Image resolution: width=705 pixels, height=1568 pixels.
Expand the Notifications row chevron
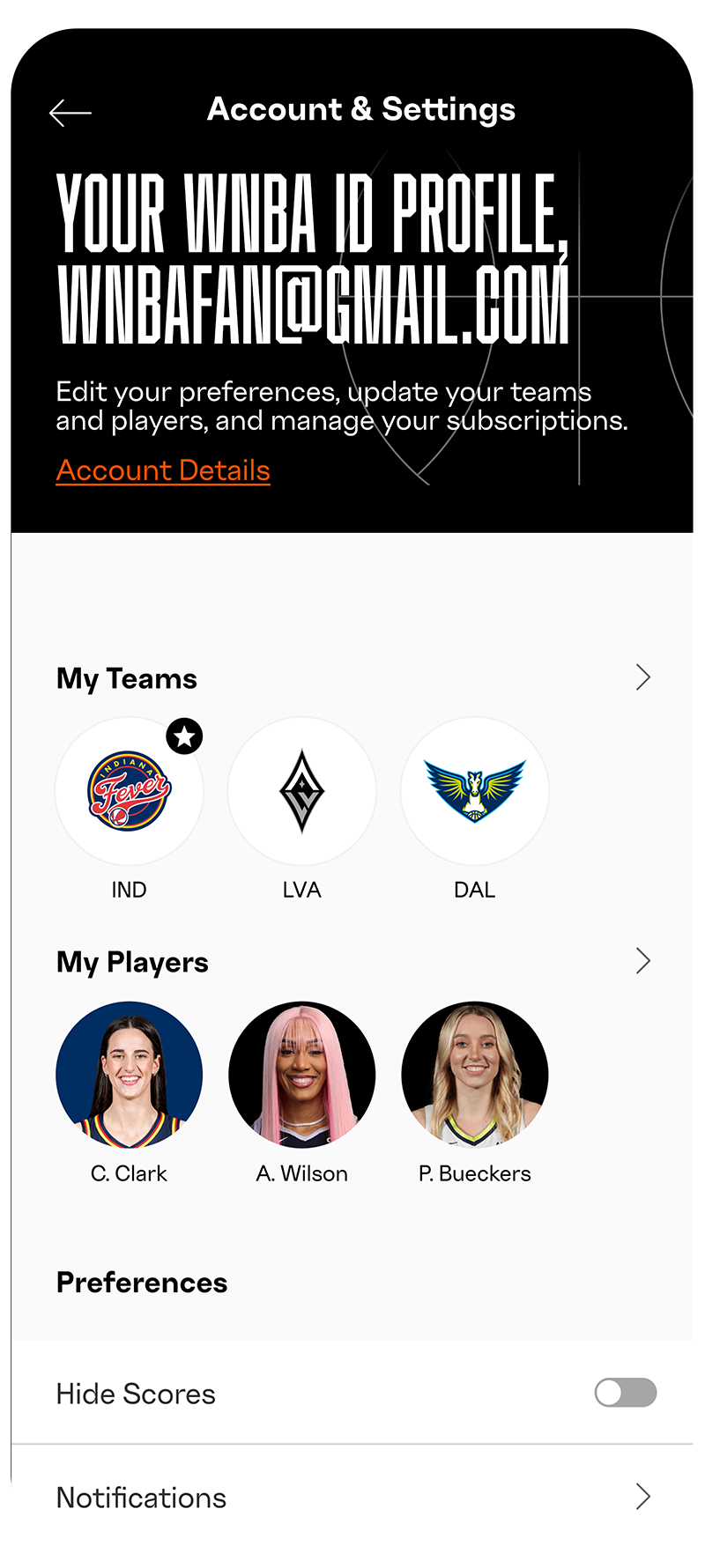642,1497
